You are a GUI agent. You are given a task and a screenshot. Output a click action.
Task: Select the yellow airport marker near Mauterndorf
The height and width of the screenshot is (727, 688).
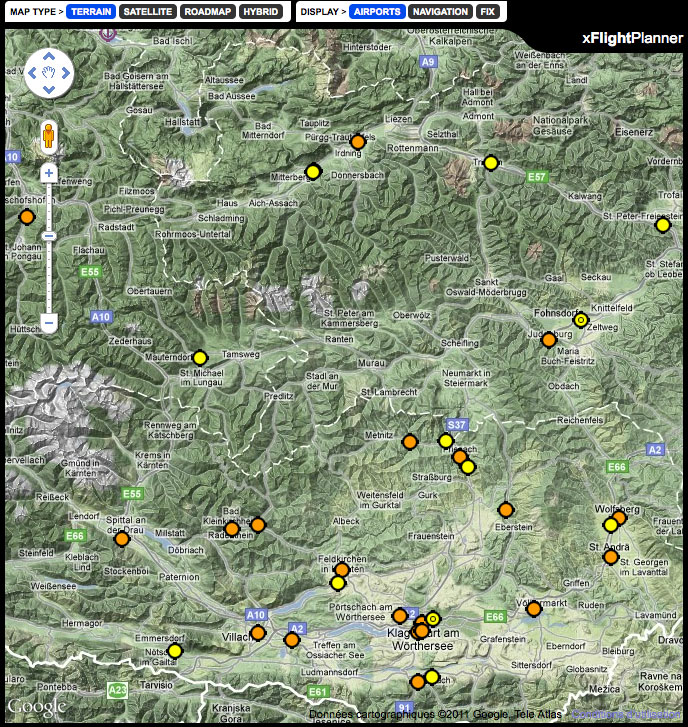pyautogui.click(x=200, y=357)
